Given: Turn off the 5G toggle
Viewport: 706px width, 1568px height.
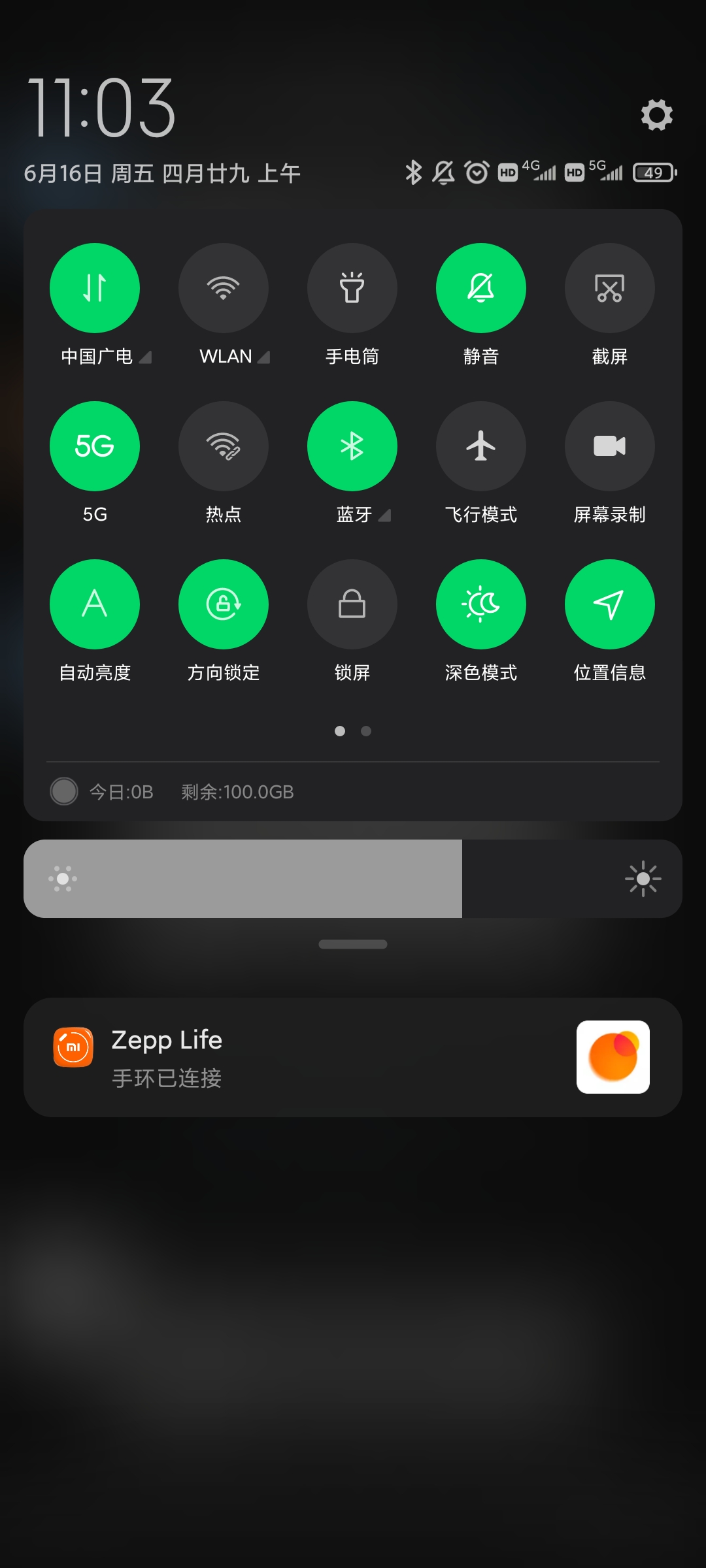Looking at the screenshot, I should tap(95, 446).
